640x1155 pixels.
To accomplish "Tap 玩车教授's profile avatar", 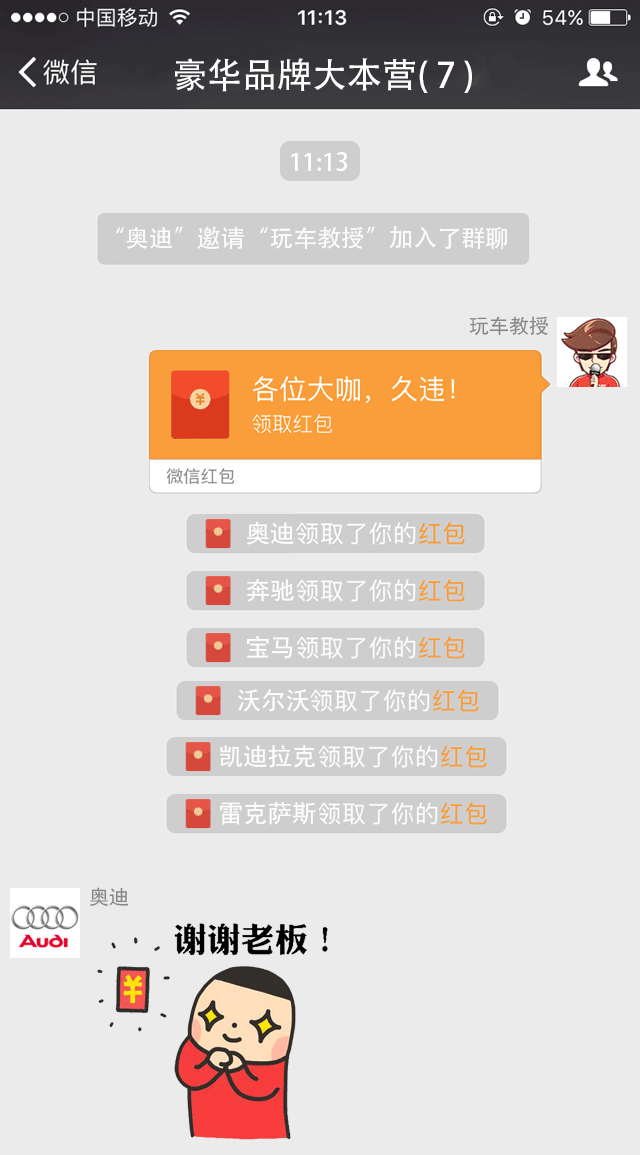I will [591, 352].
